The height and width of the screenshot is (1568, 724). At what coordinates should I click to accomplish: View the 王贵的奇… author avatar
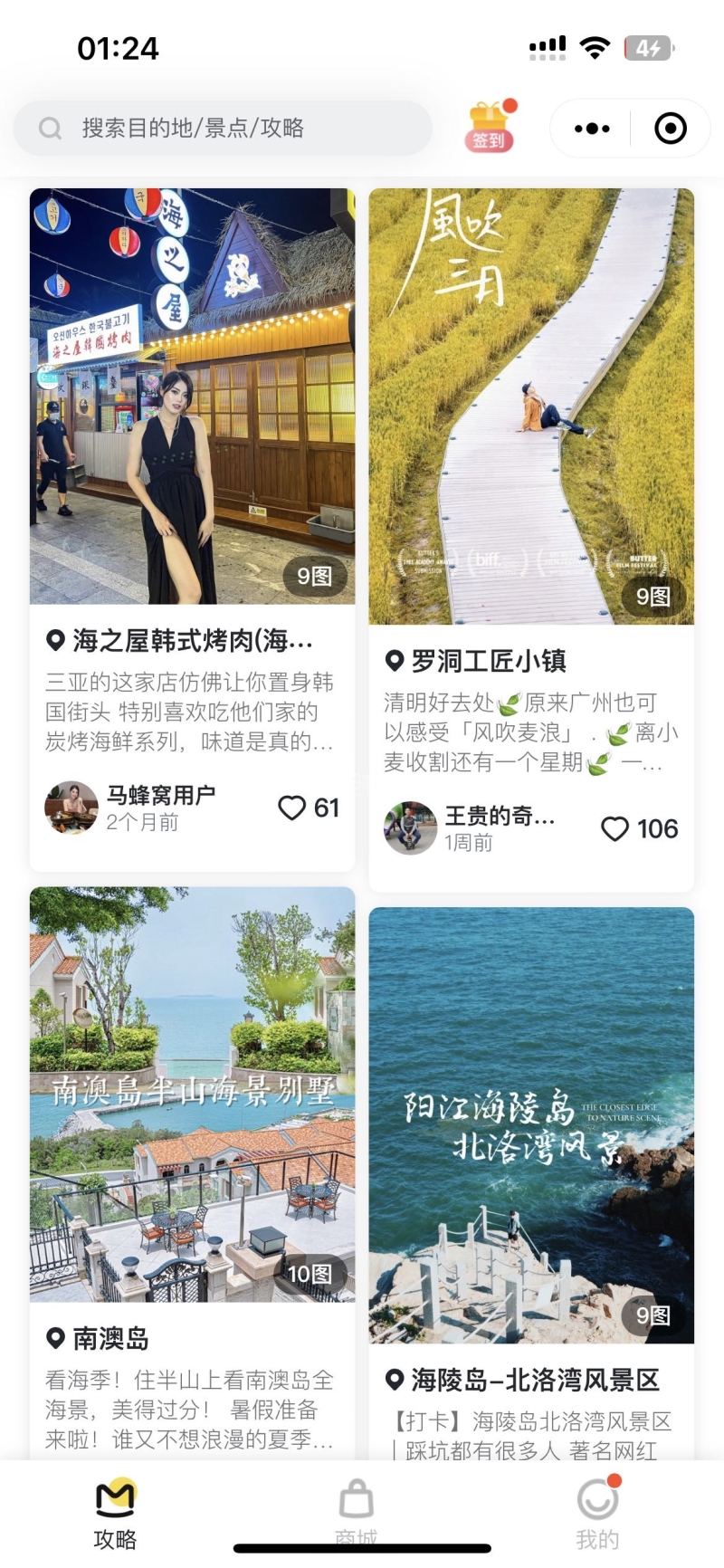(410, 827)
